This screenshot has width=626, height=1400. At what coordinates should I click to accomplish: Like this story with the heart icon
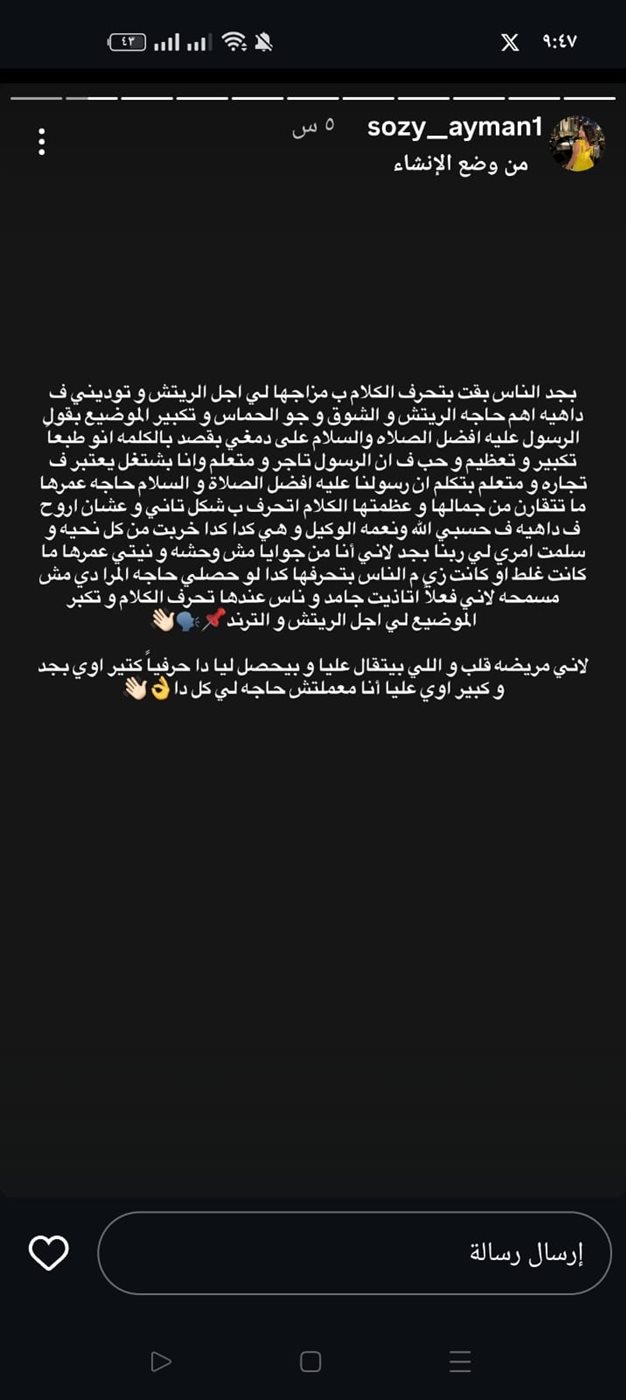click(x=48, y=1253)
